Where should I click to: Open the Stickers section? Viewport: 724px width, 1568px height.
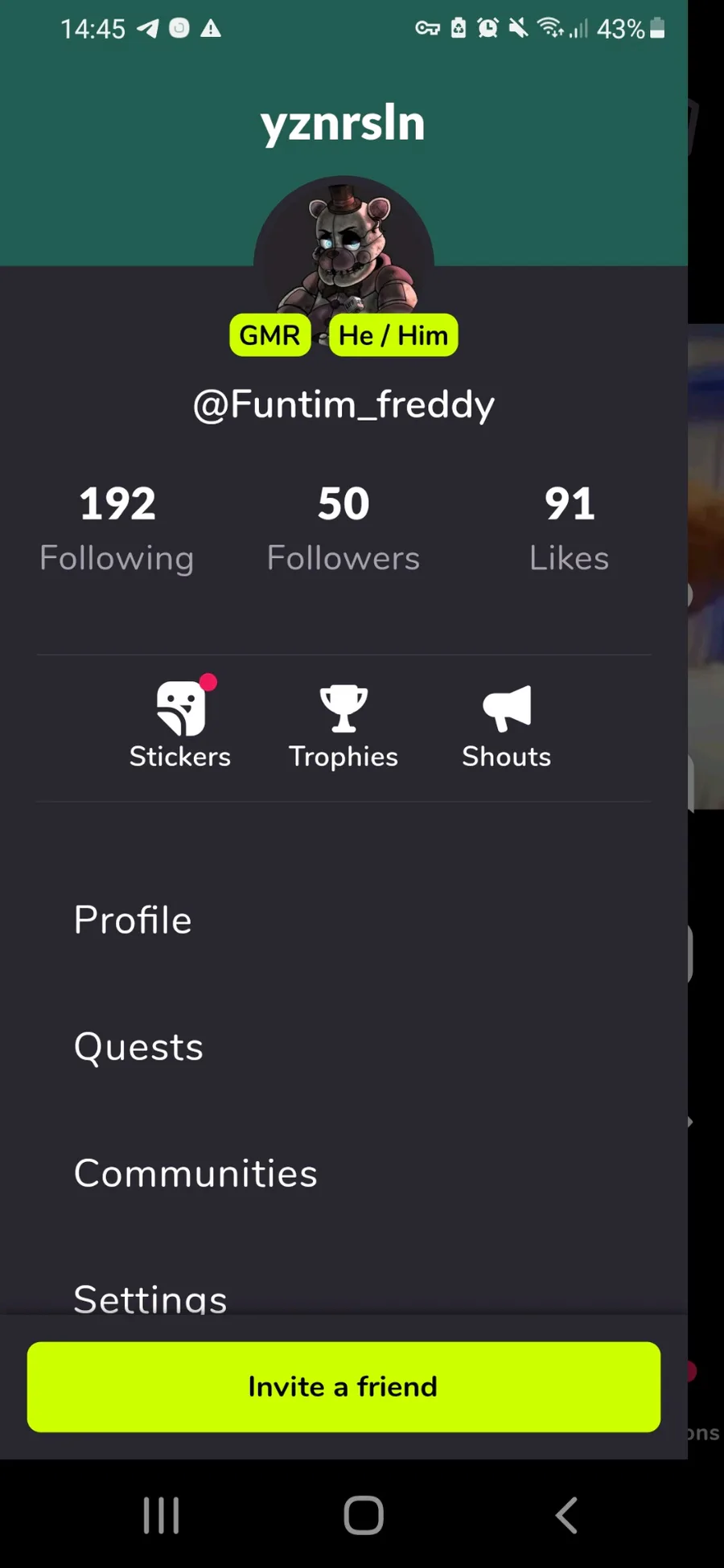point(180,724)
